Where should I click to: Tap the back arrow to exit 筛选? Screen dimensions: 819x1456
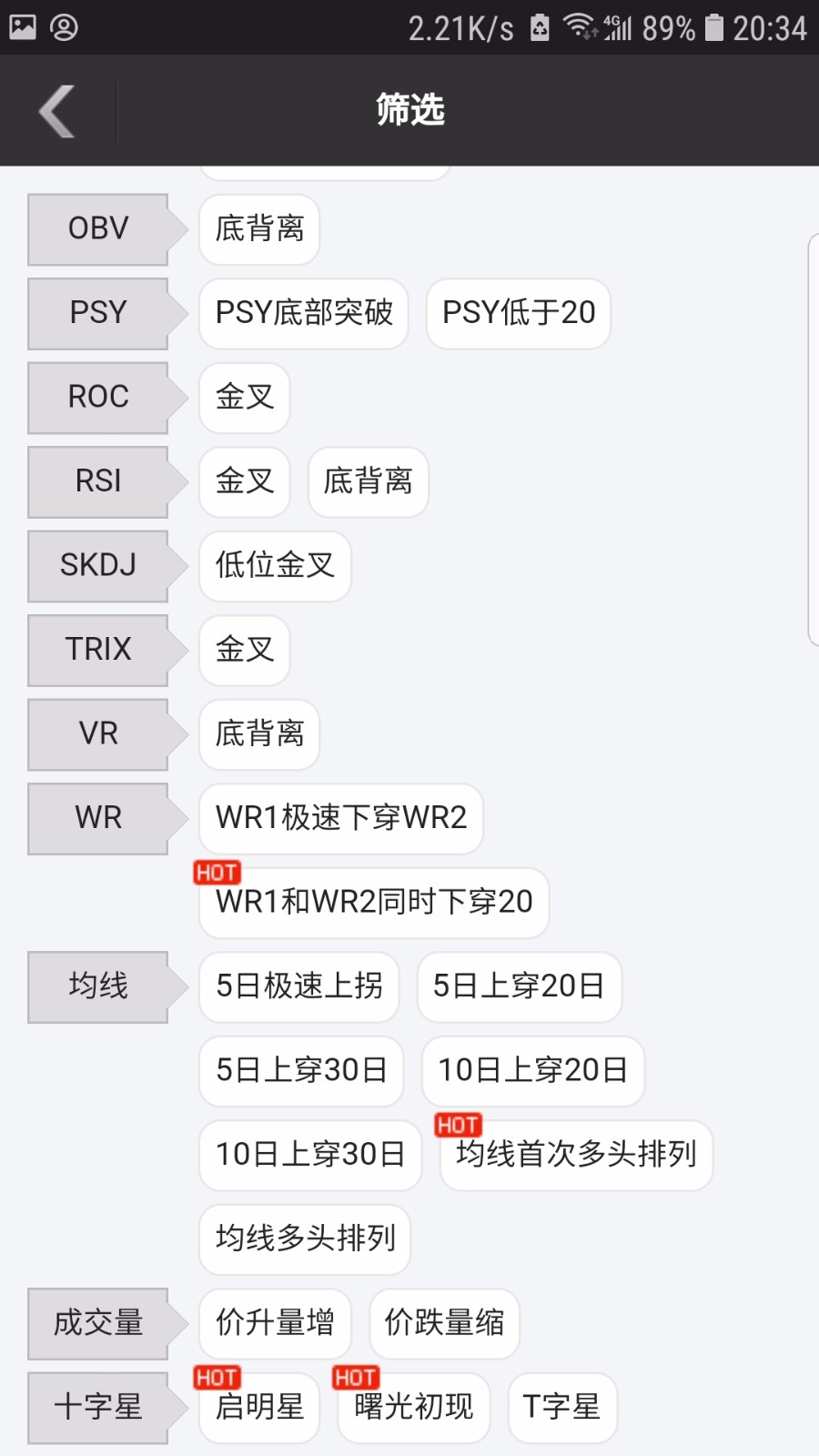click(x=55, y=109)
